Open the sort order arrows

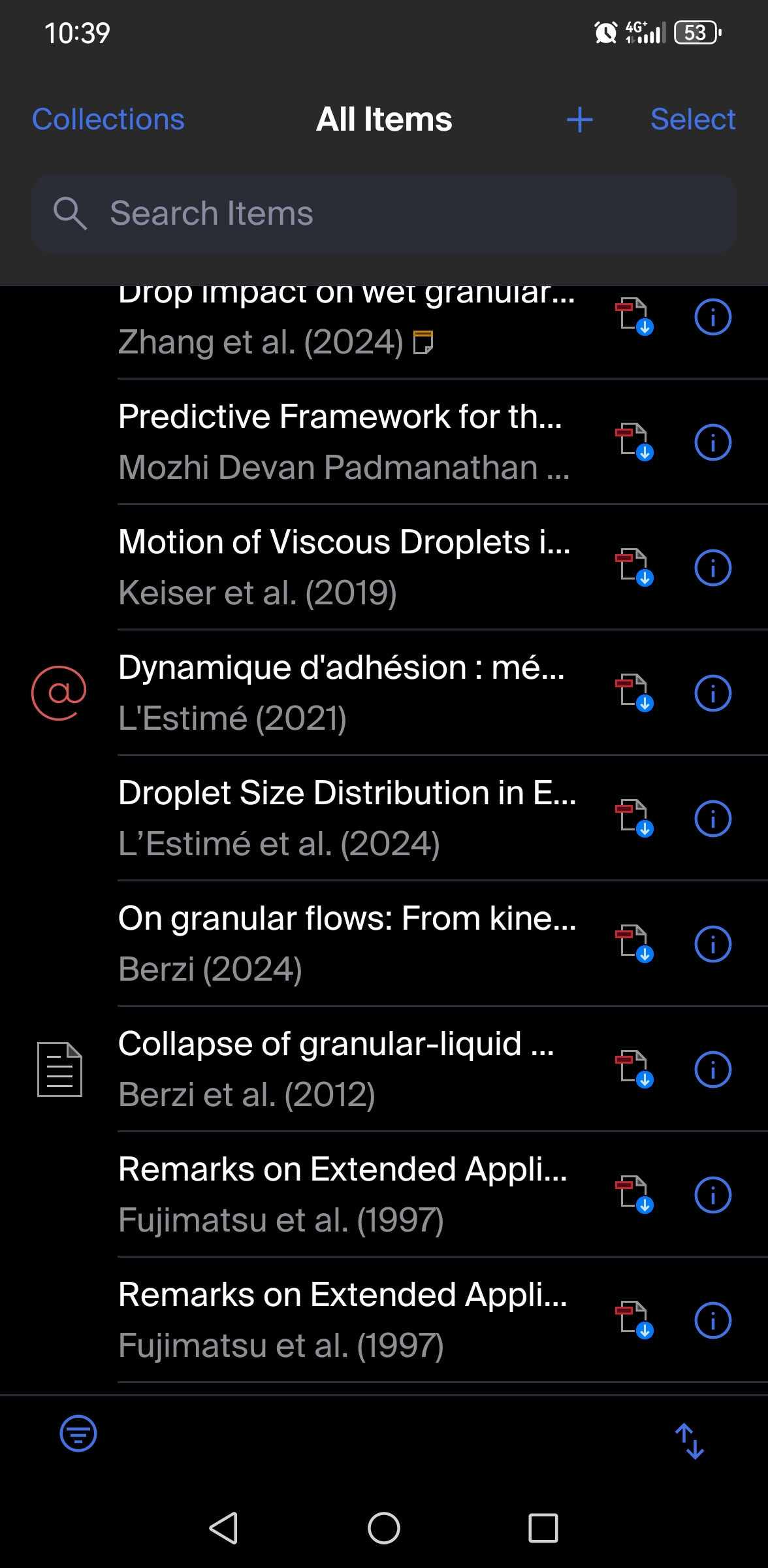point(689,1440)
